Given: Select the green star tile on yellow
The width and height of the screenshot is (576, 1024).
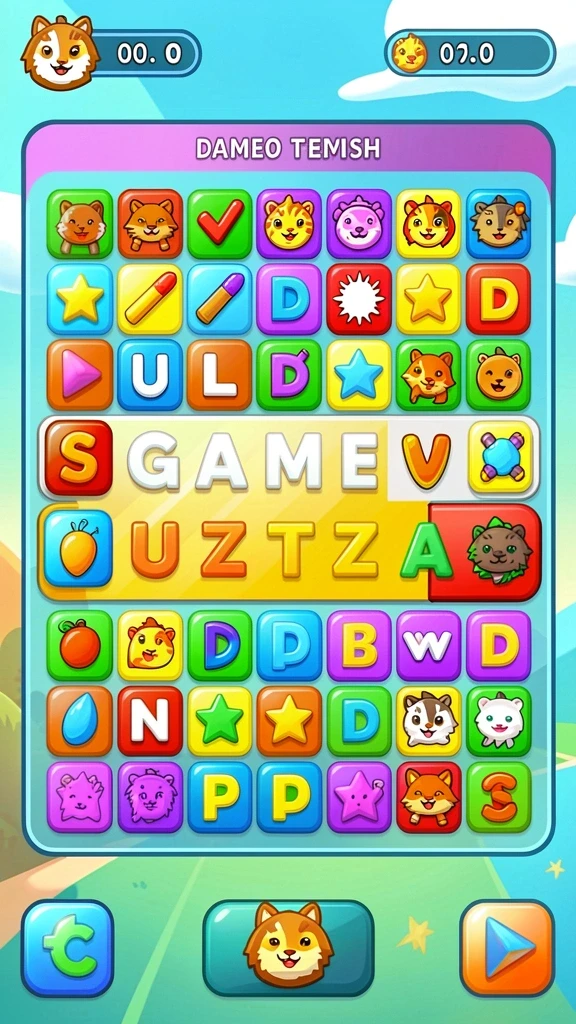Looking at the screenshot, I should click(219, 720).
